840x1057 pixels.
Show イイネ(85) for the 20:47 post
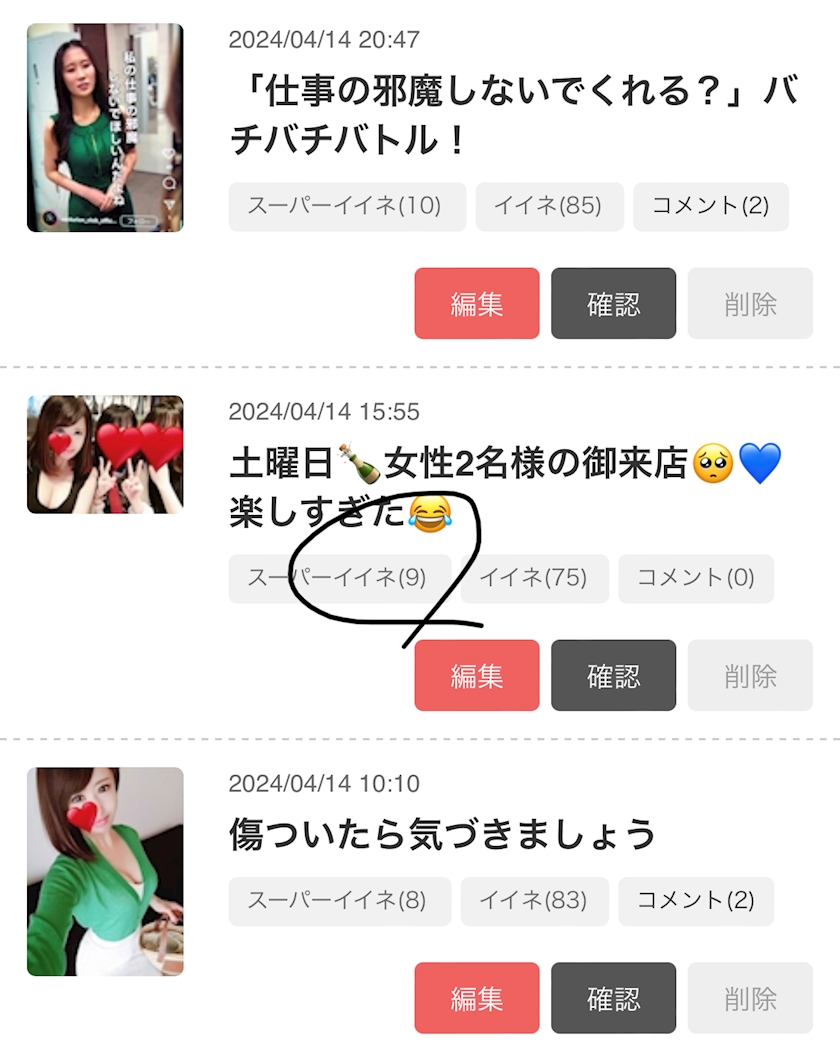[549, 207]
